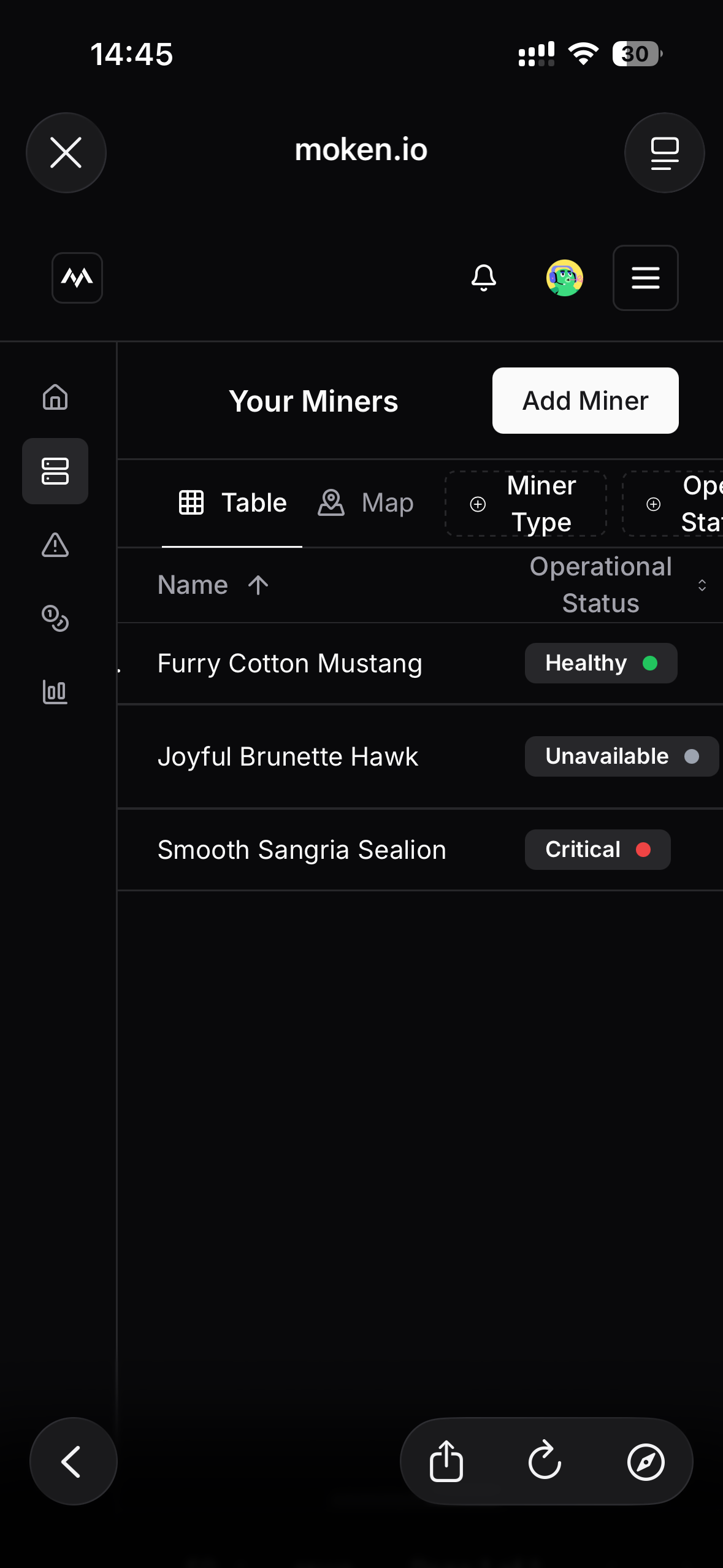Open the analytics chart sidebar item
Viewport: 723px width, 1568px height.
pyautogui.click(x=55, y=692)
